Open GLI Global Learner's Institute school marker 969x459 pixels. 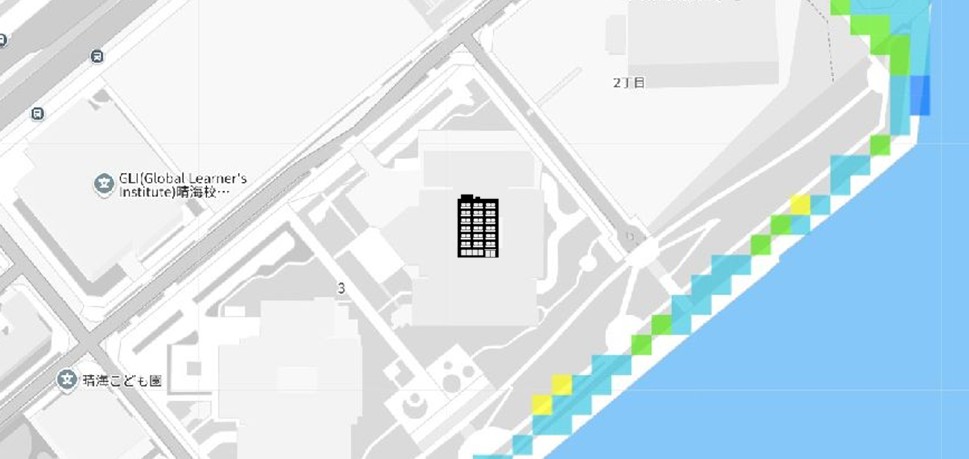coord(103,184)
